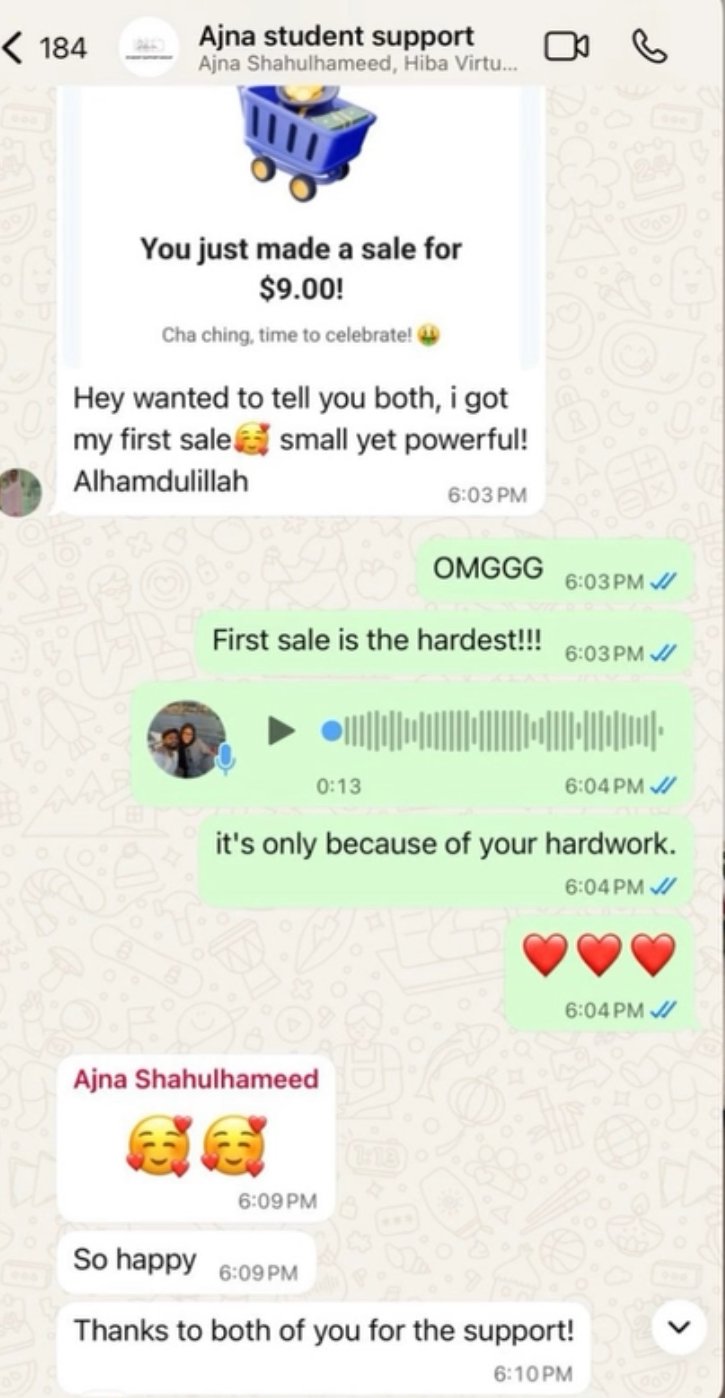Go back to the chats list
This screenshot has width=725, height=1398.
pos(45,47)
